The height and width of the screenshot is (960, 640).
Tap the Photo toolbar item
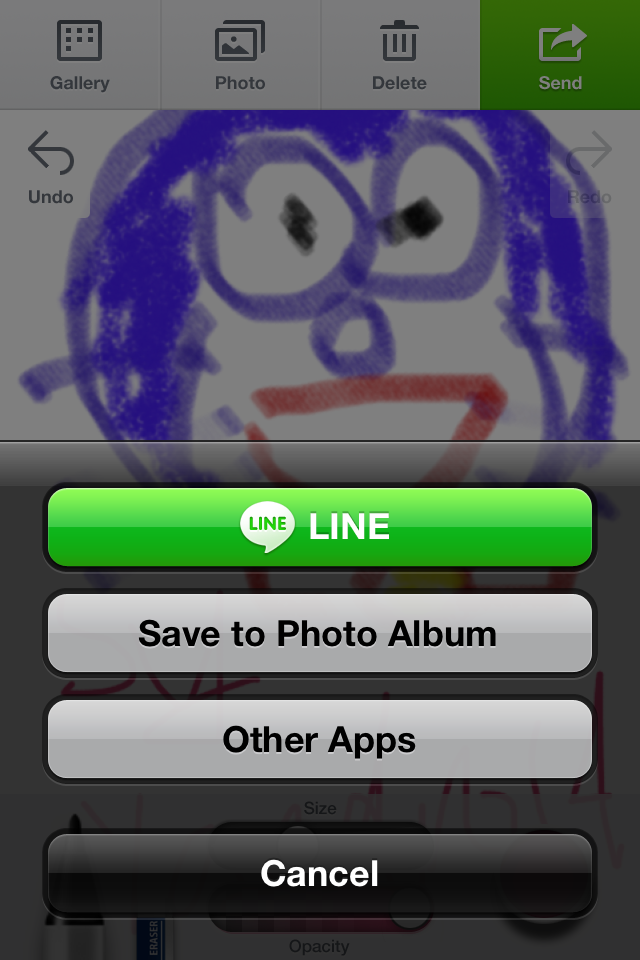pyautogui.click(x=240, y=55)
